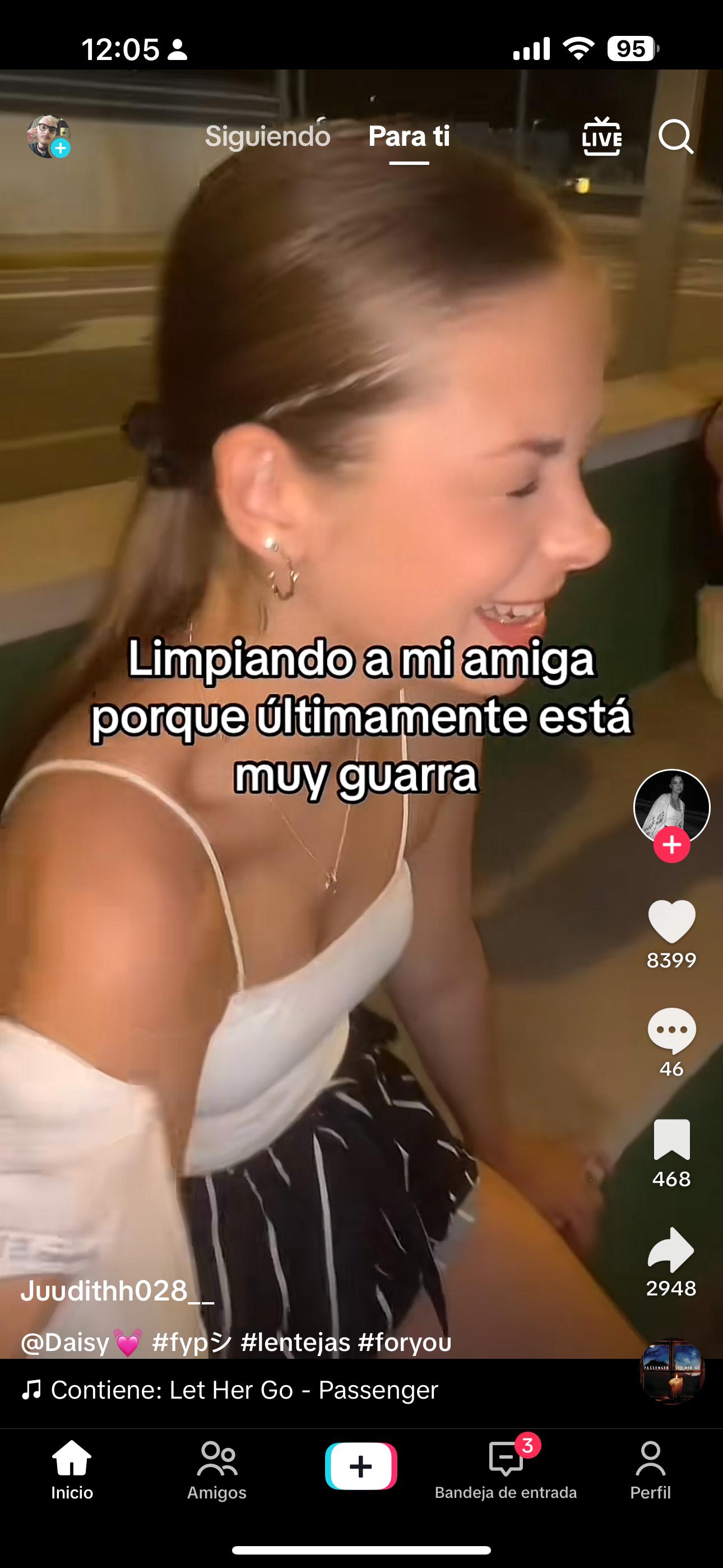This screenshot has width=723, height=1568.
Task: Create a new video with the plus button
Action: pos(361,1466)
